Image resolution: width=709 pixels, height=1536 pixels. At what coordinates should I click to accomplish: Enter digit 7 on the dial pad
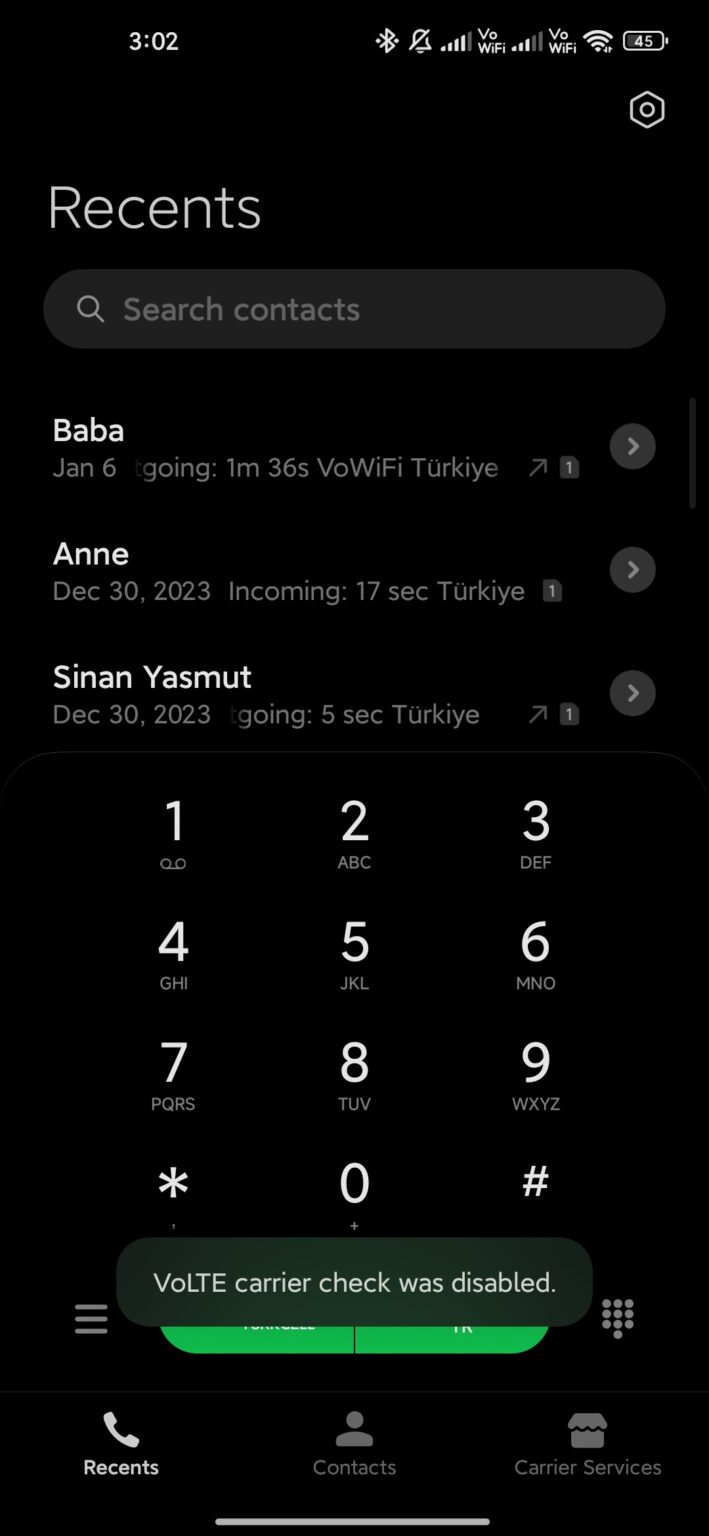pos(173,1075)
